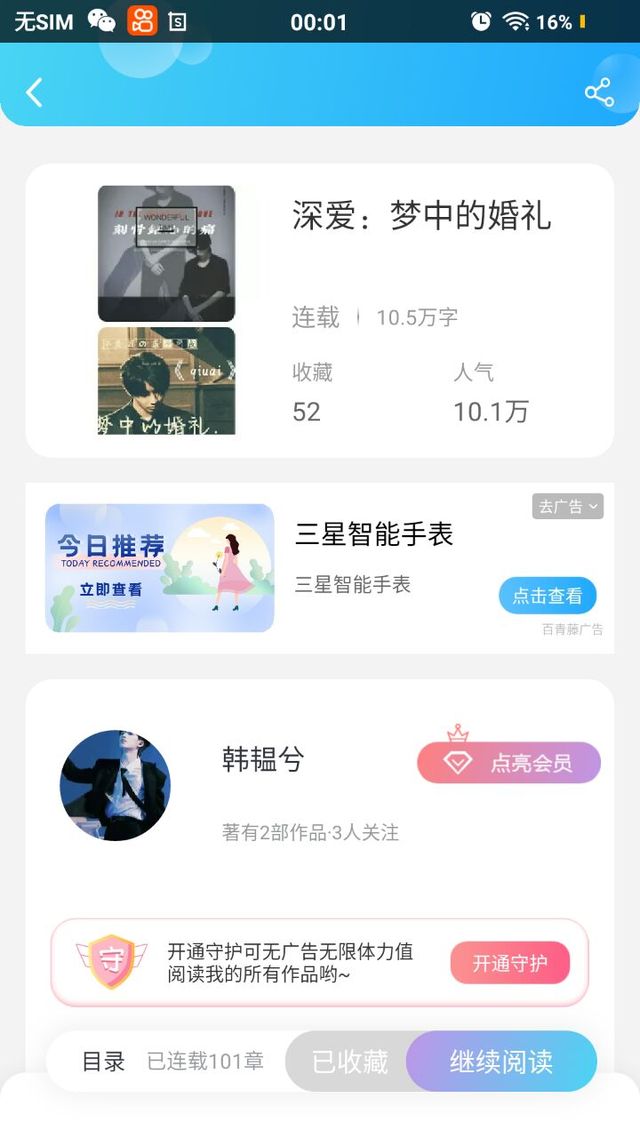Dismiss the ad via 去广告
This screenshot has width=640, height=1138.
(x=567, y=506)
